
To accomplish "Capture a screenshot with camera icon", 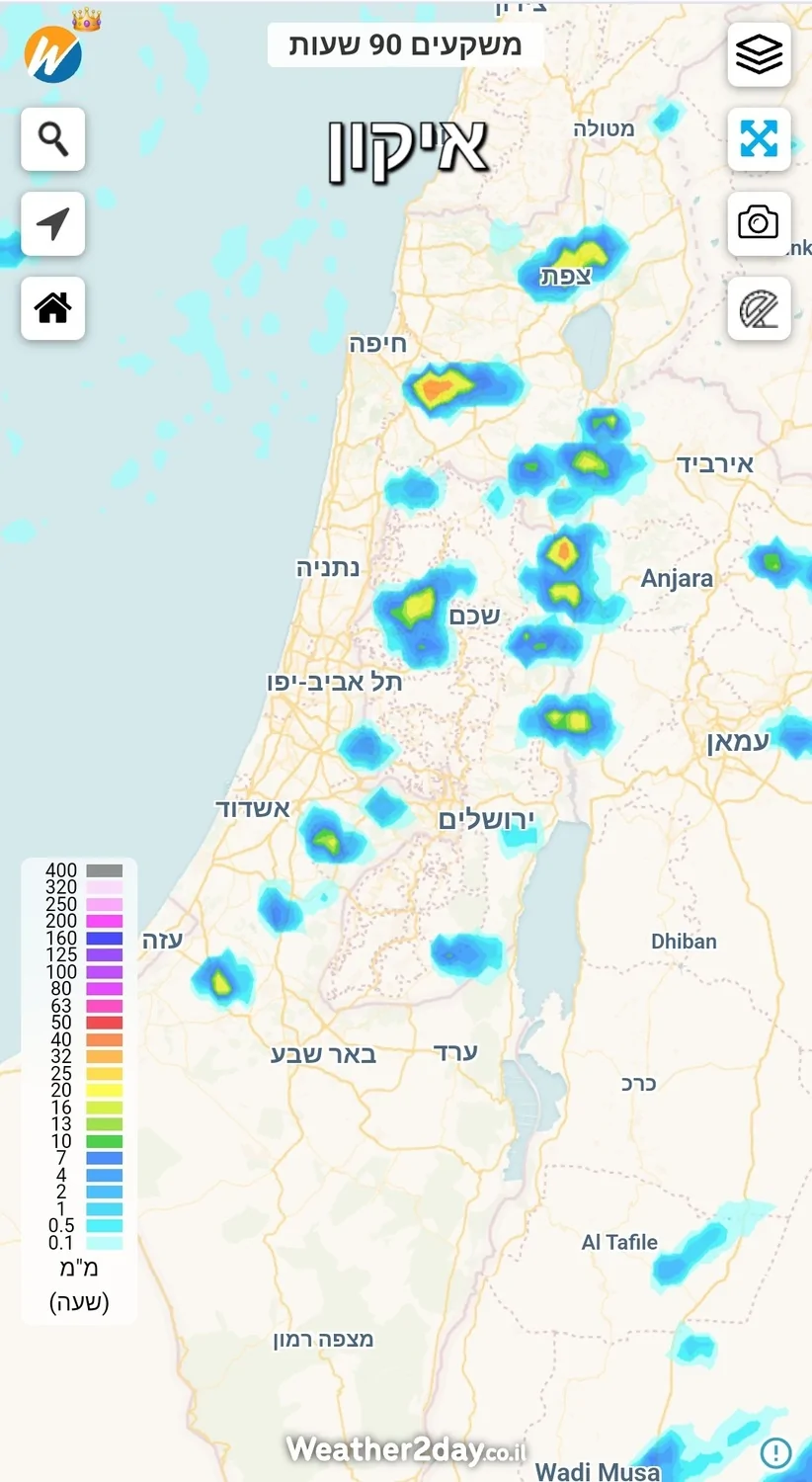I will pos(759,223).
